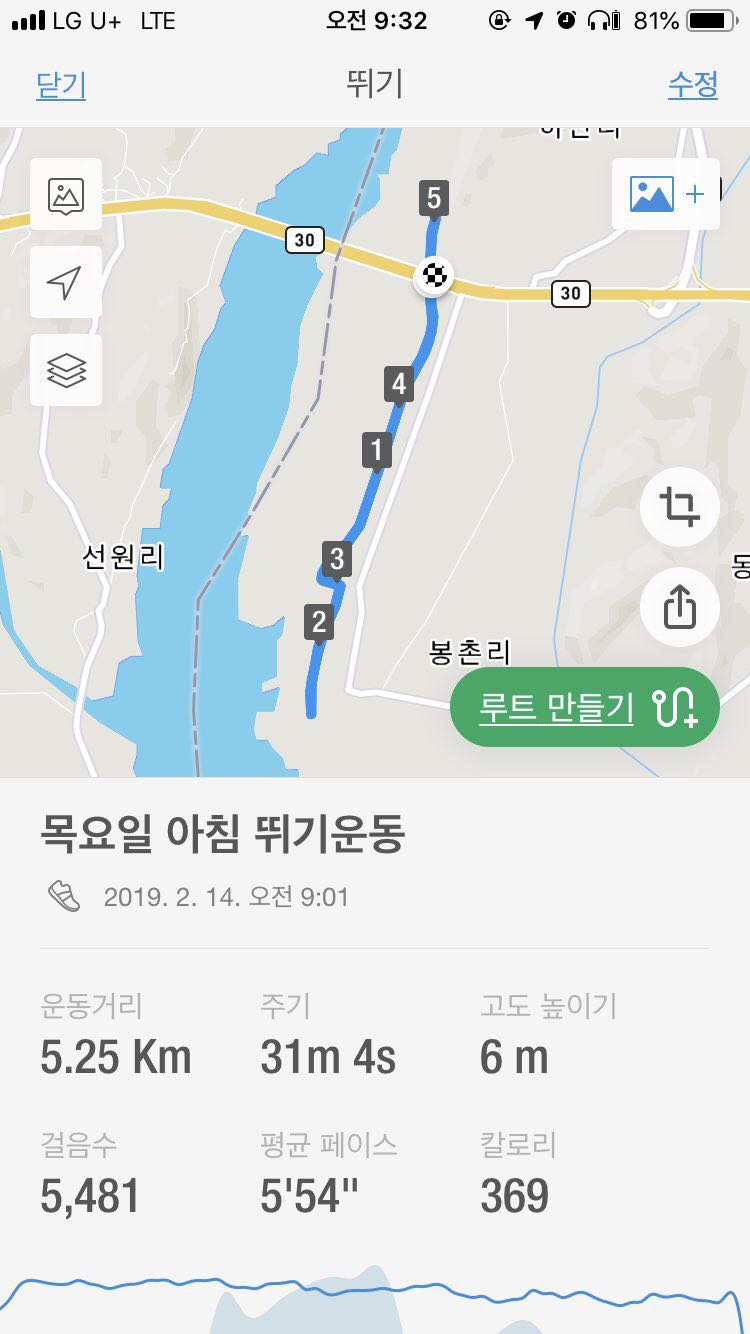Image resolution: width=750 pixels, height=1334 pixels.
Task: Open the map layers selector
Action: pos(66,370)
